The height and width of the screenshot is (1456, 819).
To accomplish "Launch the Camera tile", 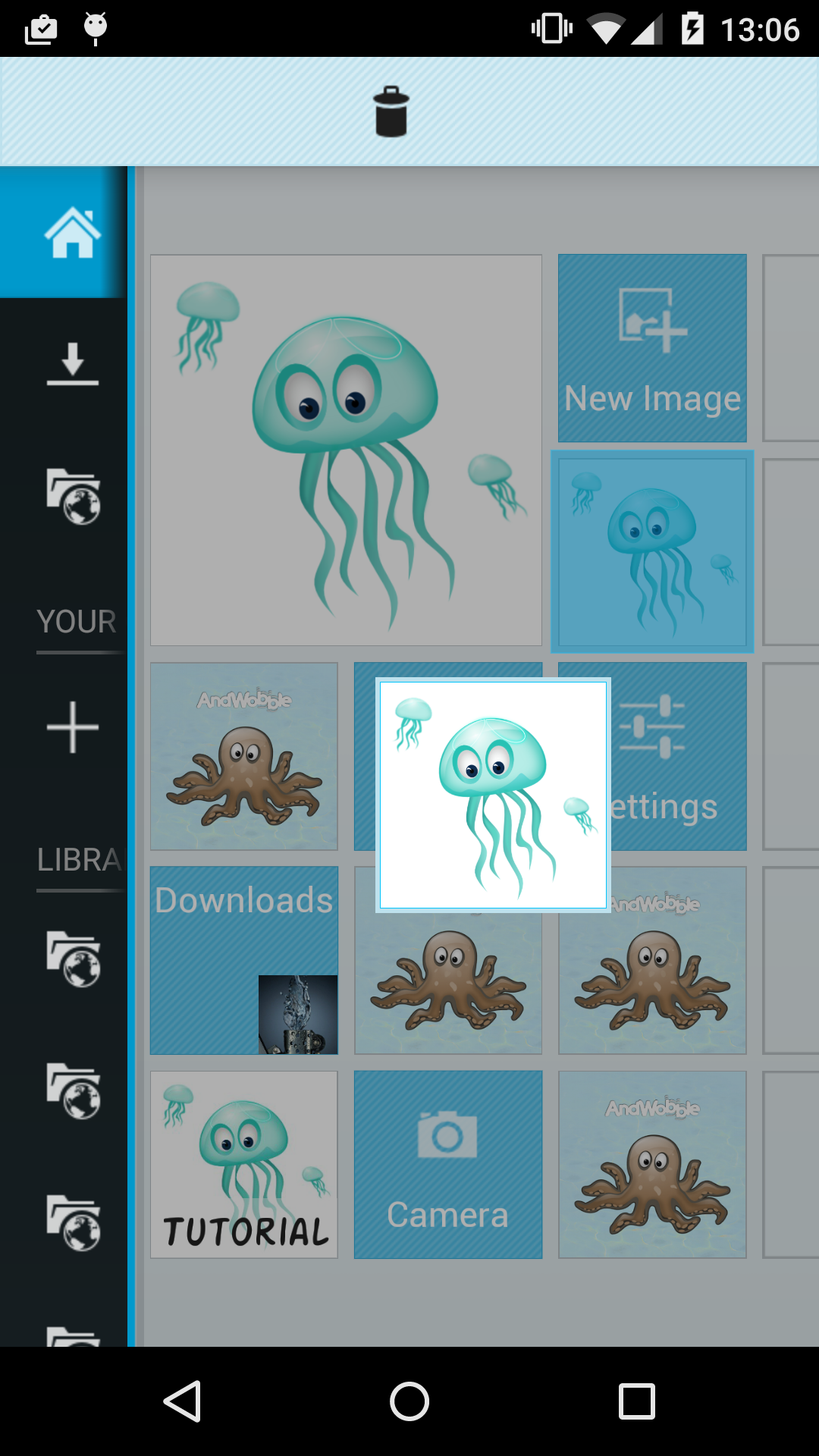I will [x=447, y=1165].
